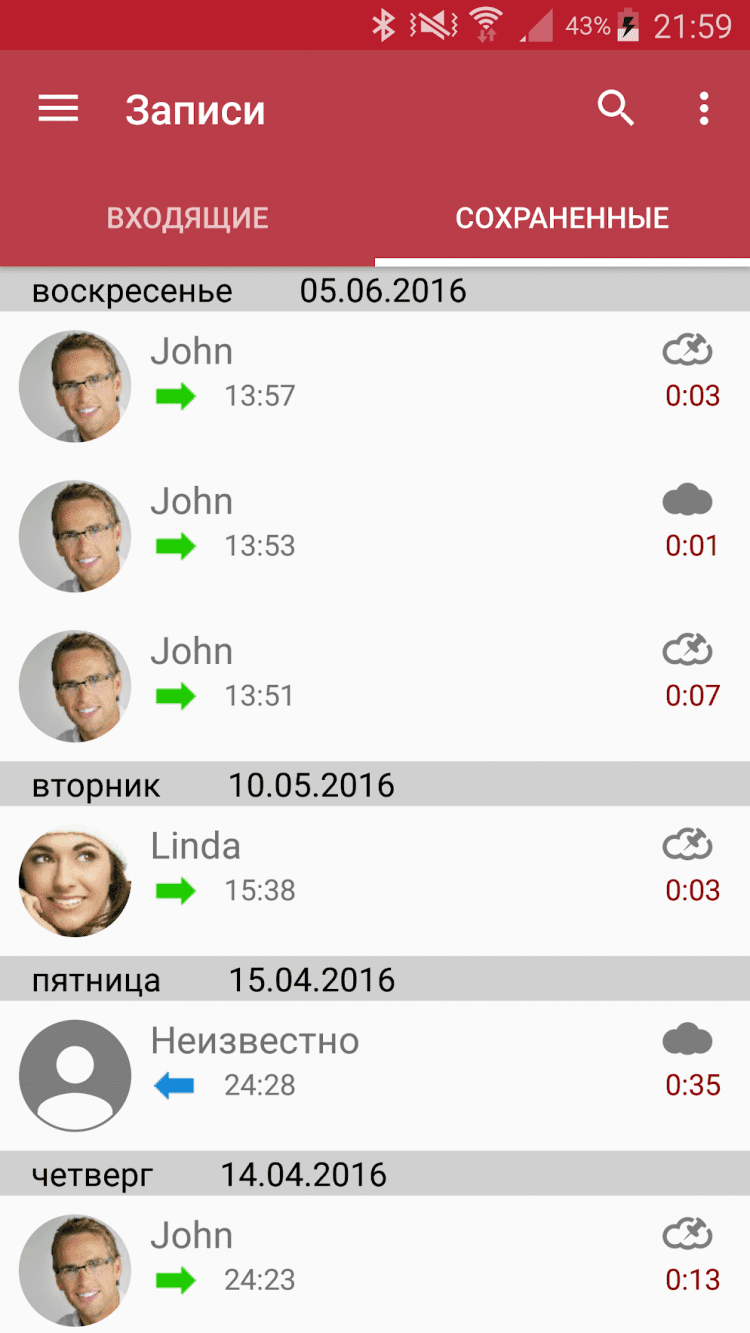Open the overflow menu
The height and width of the screenshot is (1333, 750).
[704, 108]
